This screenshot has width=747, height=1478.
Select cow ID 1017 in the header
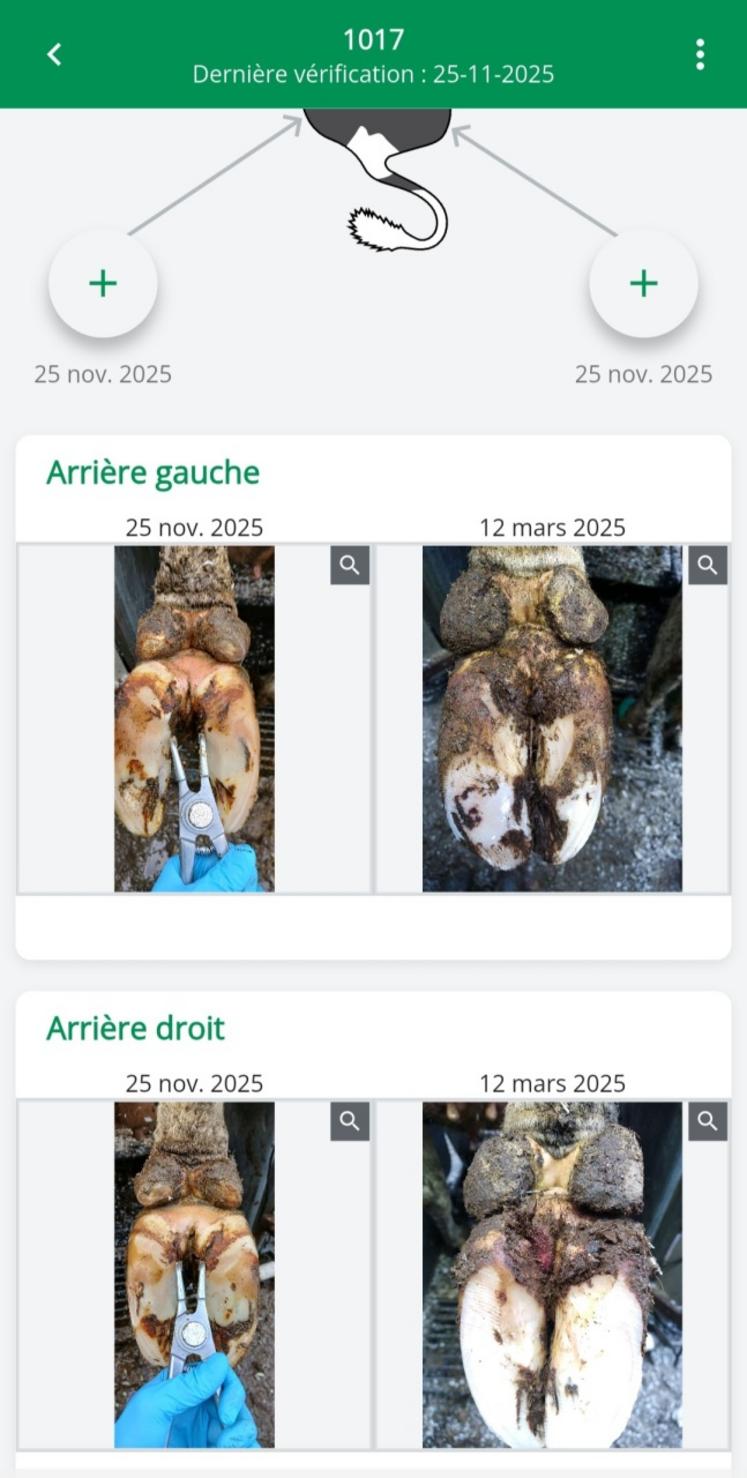click(x=373, y=41)
